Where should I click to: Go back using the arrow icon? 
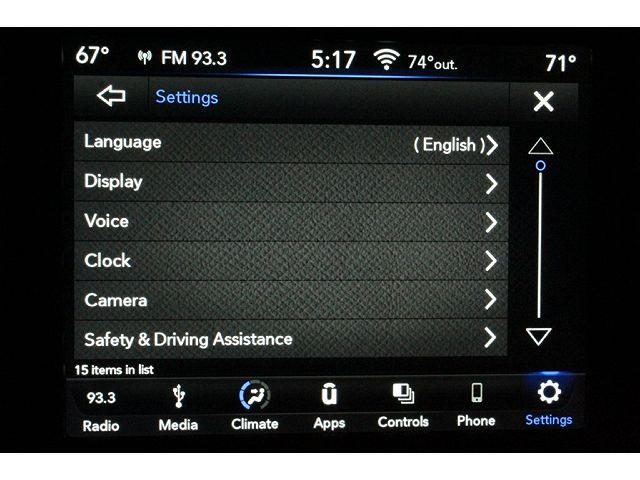pos(110,97)
